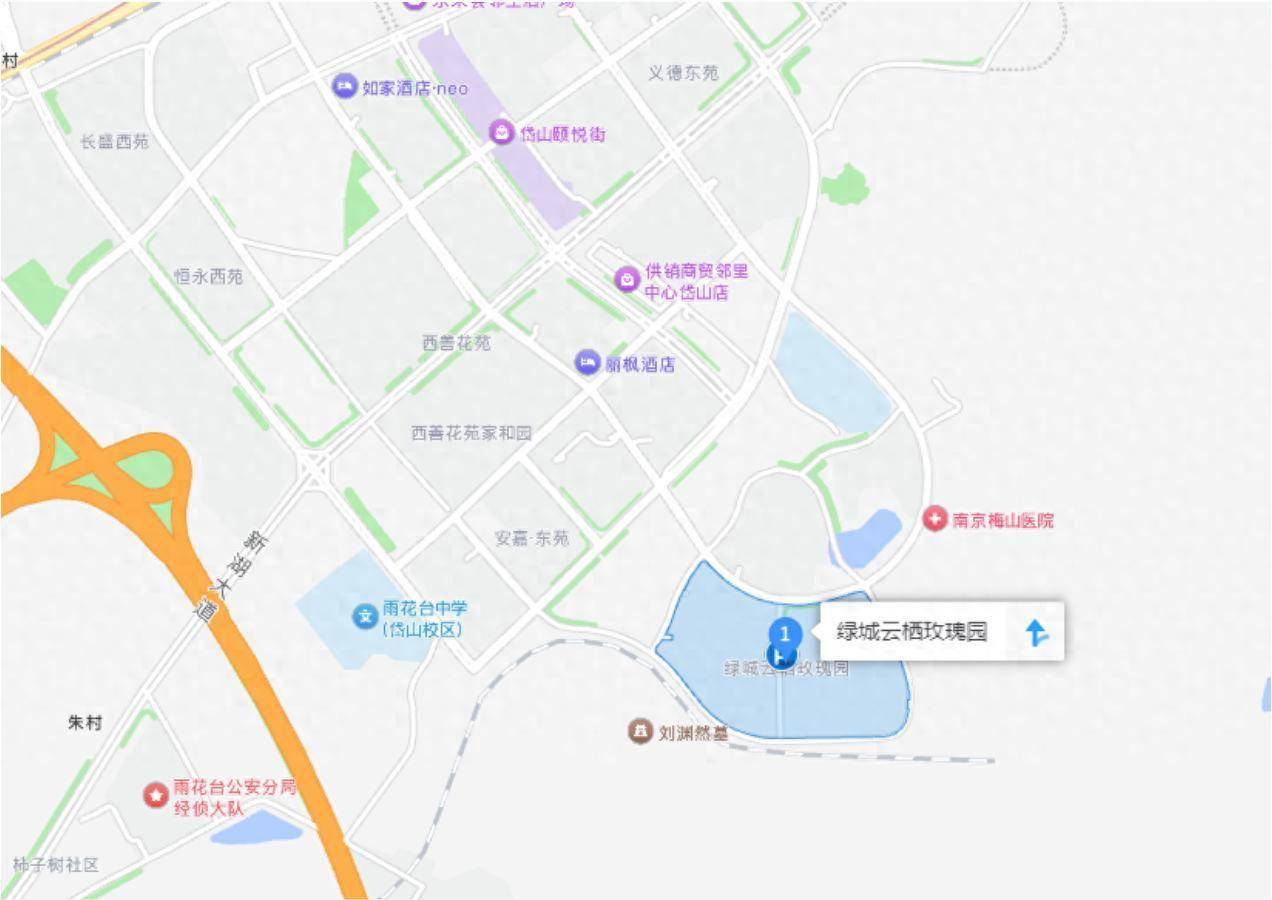Select the 丽枫酒店 hotel marker
The width and height of the screenshot is (1272, 900).
[588, 363]
